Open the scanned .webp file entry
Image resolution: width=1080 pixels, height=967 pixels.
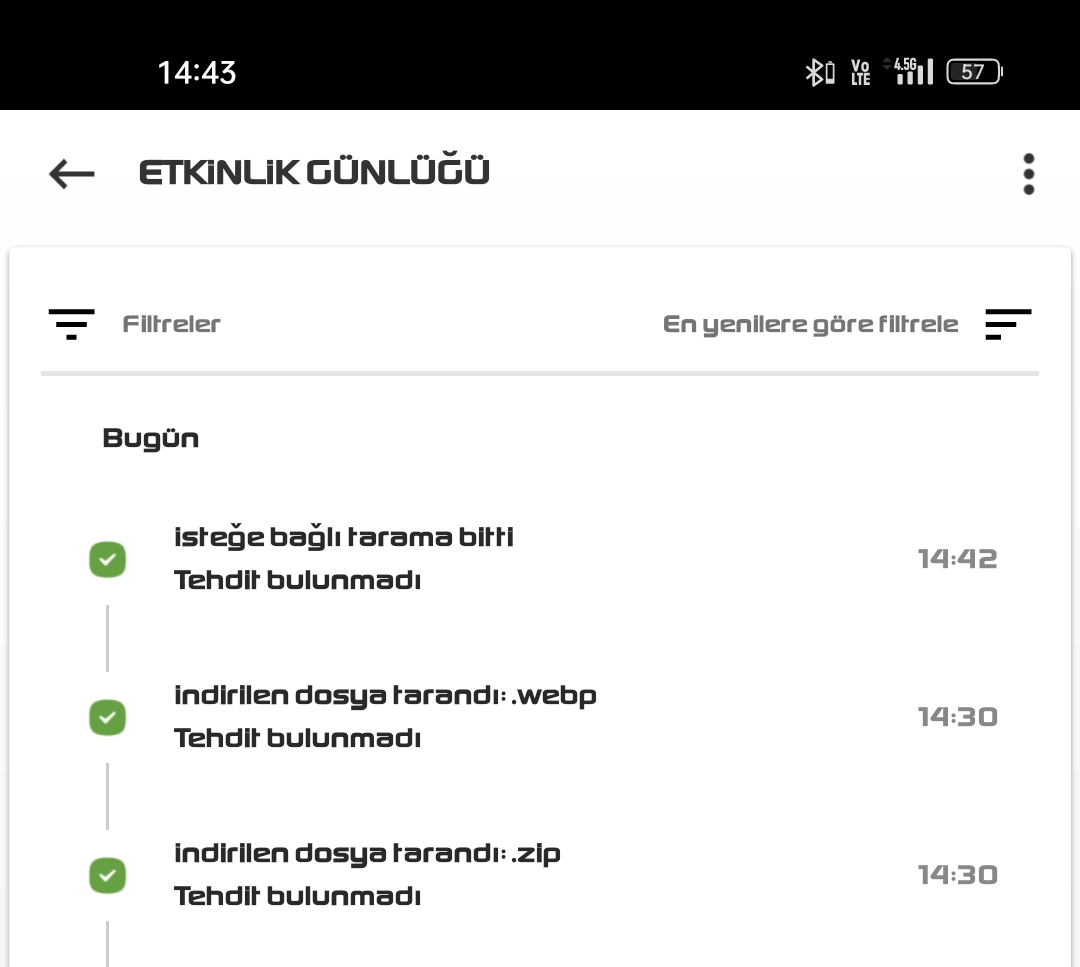[540, 716]
